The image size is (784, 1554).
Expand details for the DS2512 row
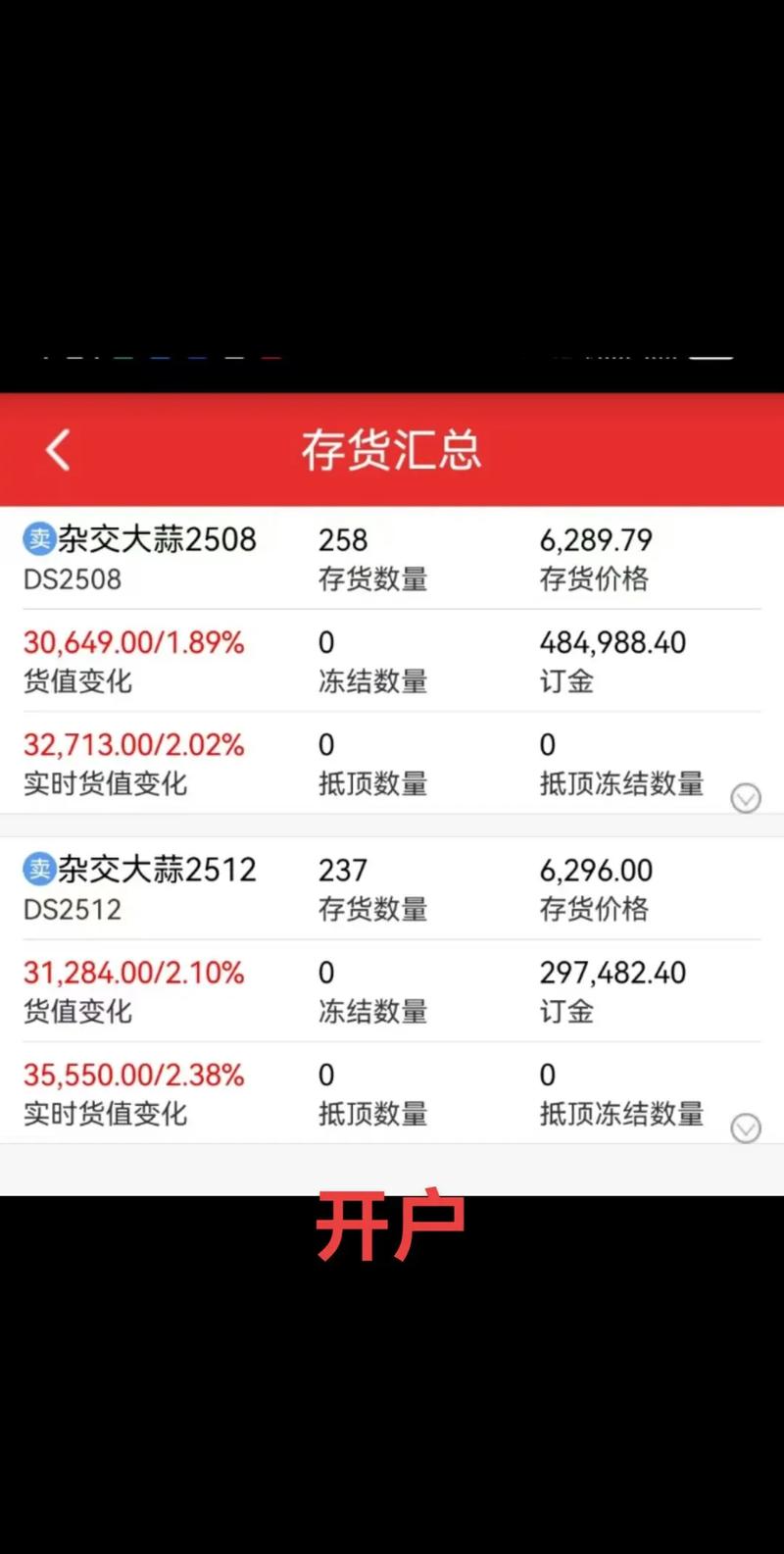746,1128
